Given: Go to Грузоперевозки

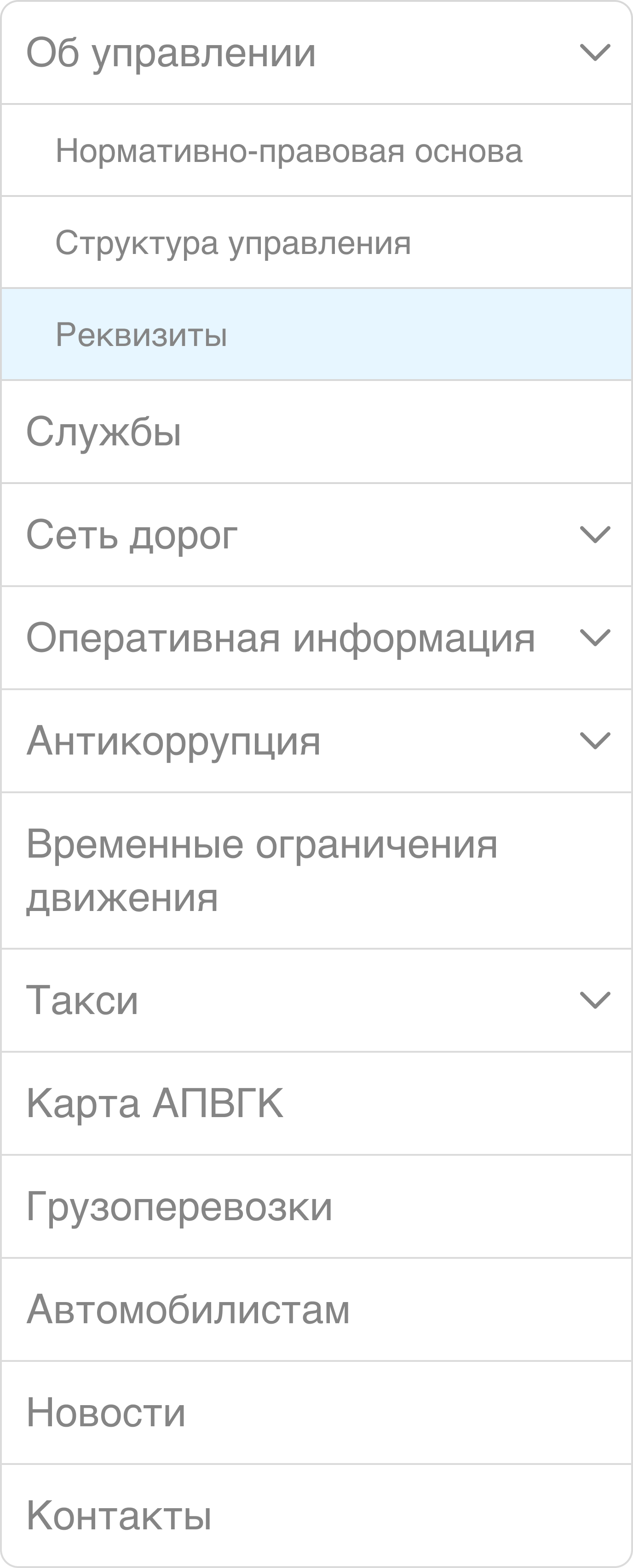Looking at the screenshot, I should tap(179, 1206).
